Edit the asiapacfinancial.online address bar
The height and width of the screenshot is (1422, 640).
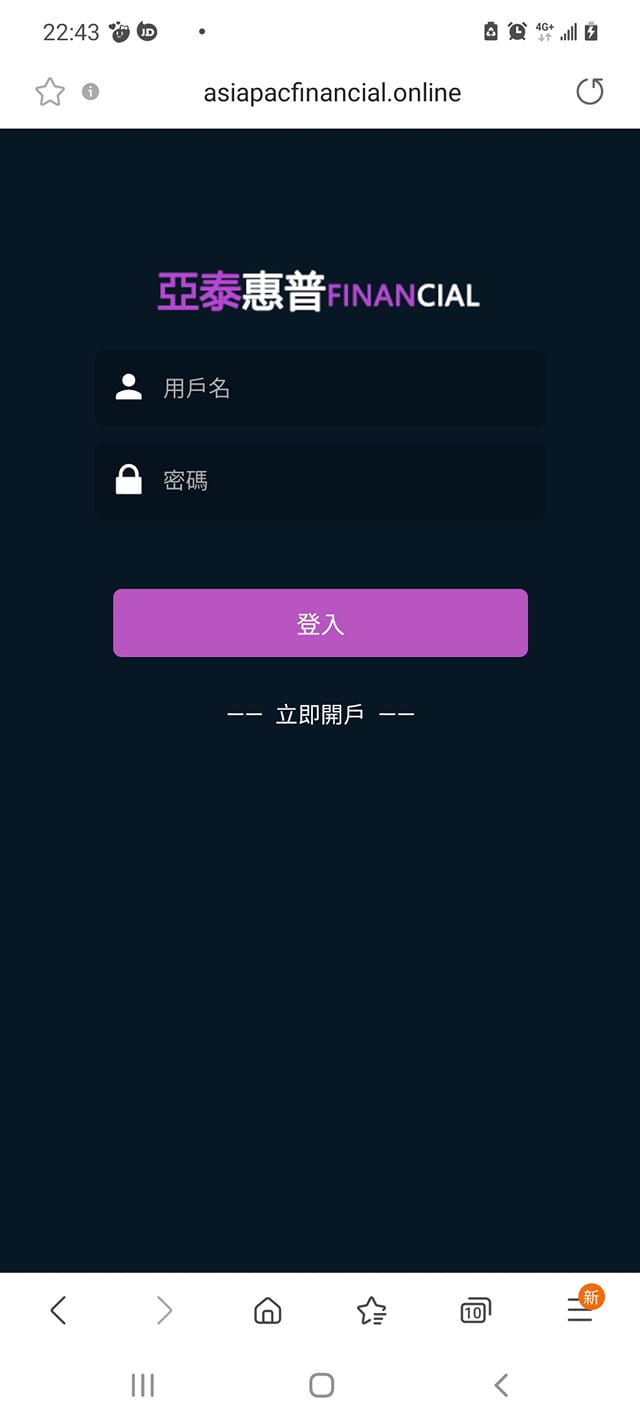[332, 93]
